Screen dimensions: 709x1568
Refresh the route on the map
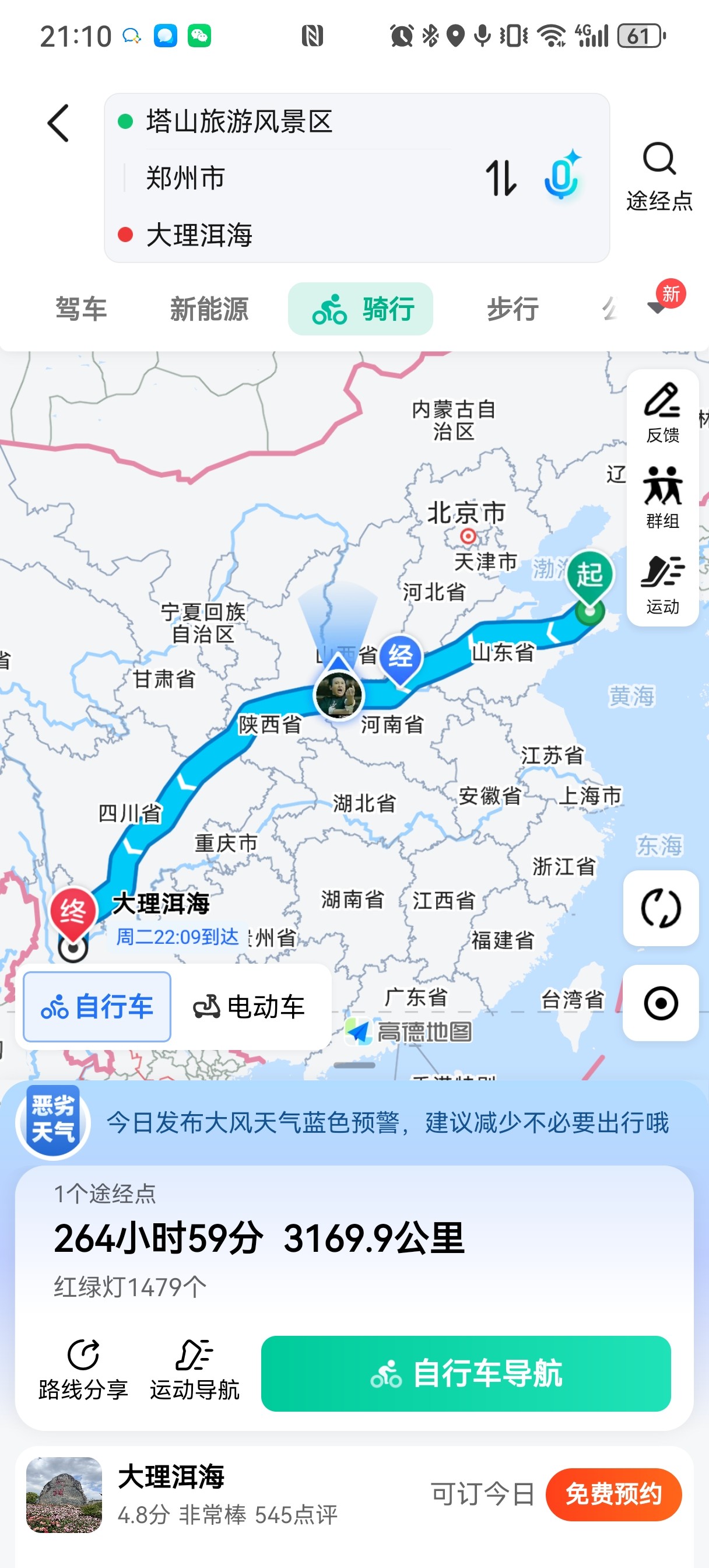pos(660,908)
